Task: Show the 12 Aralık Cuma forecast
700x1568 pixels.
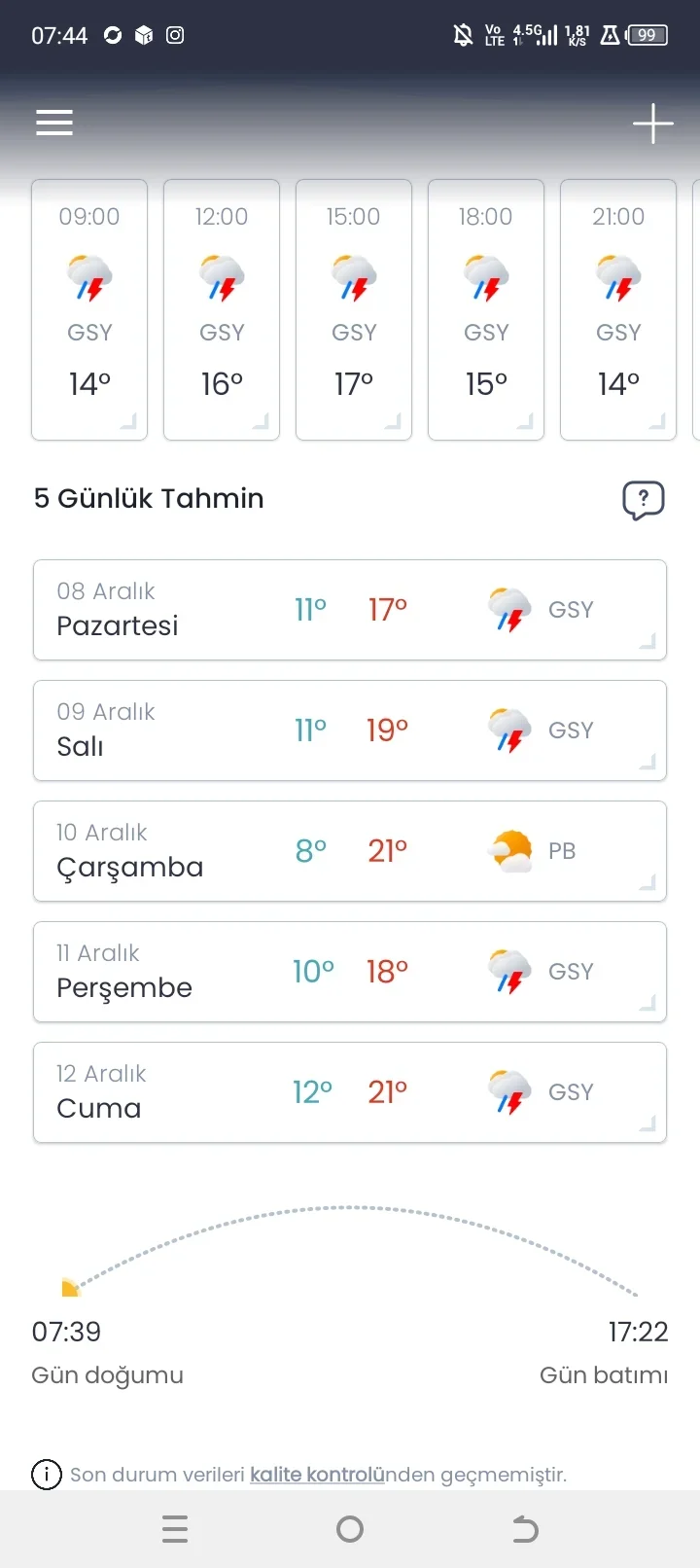Action: pyautogui.click(x=350, y=1092)
